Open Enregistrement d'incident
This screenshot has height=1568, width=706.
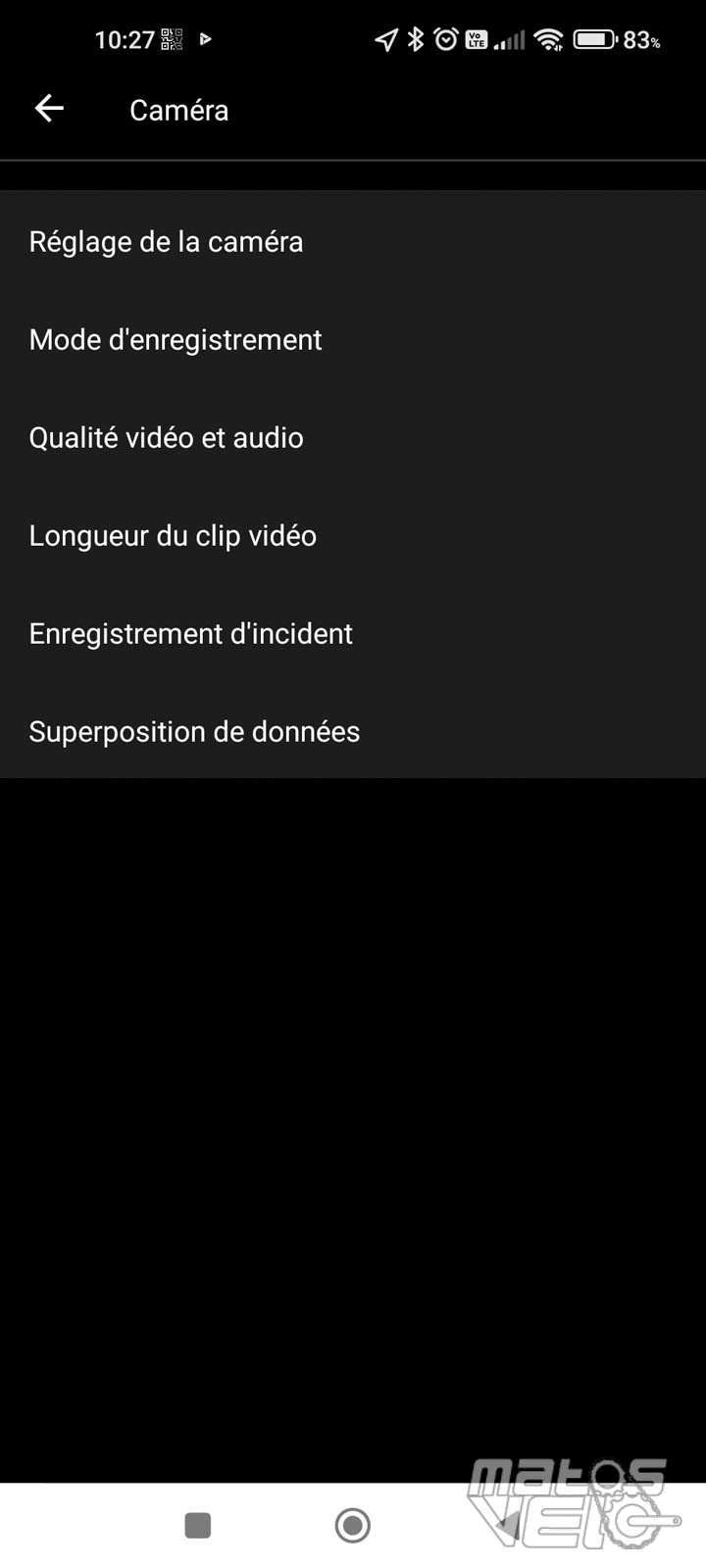pos(353,633)
